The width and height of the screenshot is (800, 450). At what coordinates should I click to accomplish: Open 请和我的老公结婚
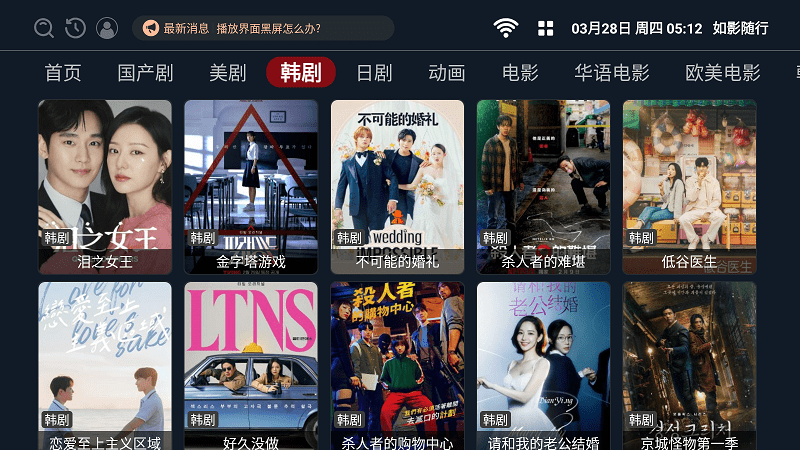(543, 366)
